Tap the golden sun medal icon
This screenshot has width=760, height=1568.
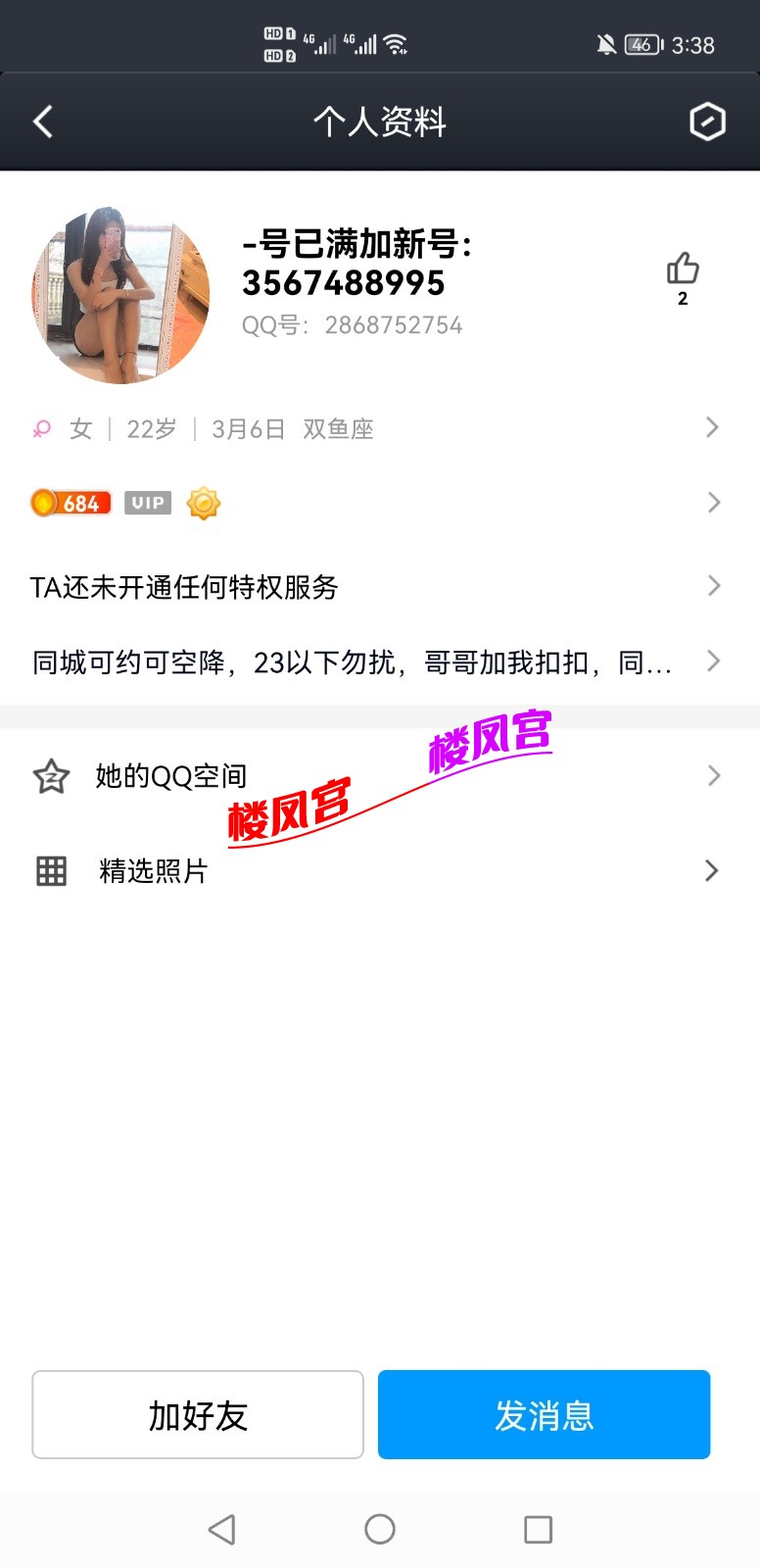tap(203, 503)
